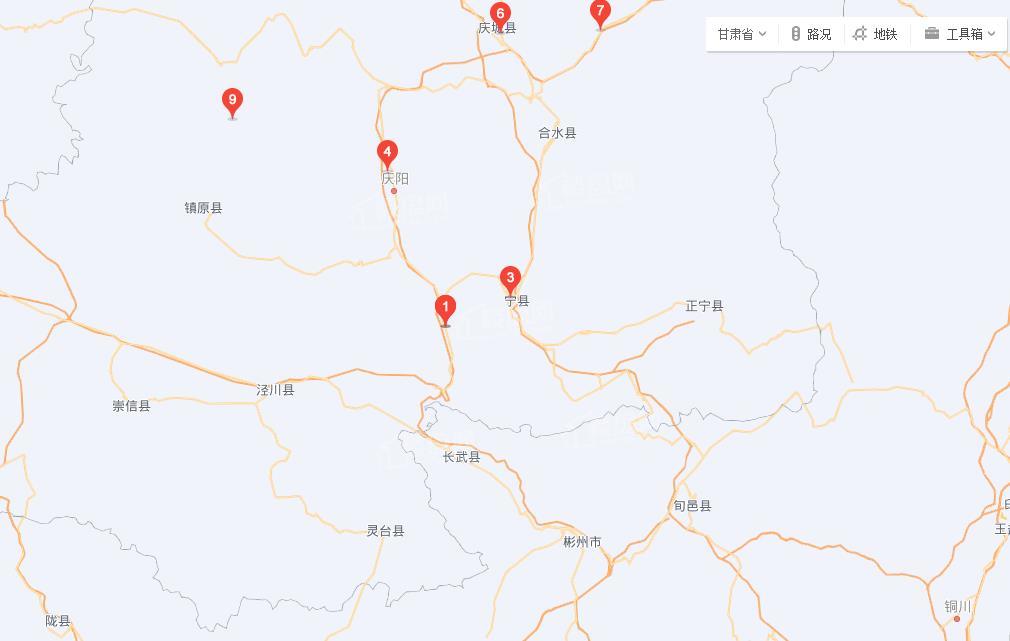Viewport: 1010px width, 641px height.
Task: Show the 地铁 subway map
Action: point(875,34)
